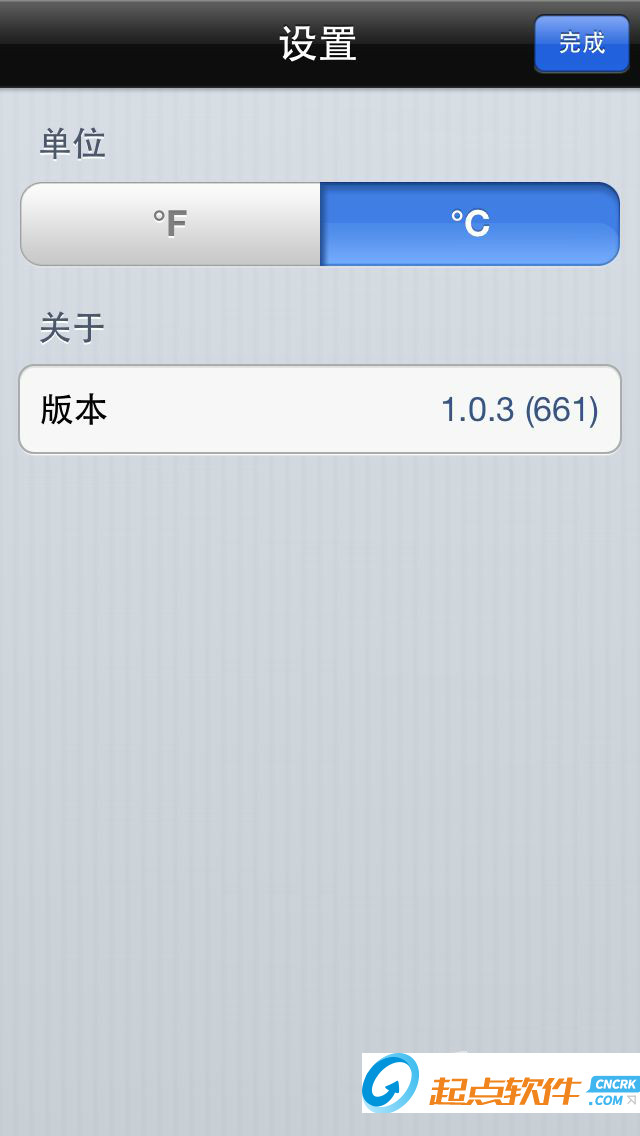
Task: Switch units to °F
Action: [170, 224]
